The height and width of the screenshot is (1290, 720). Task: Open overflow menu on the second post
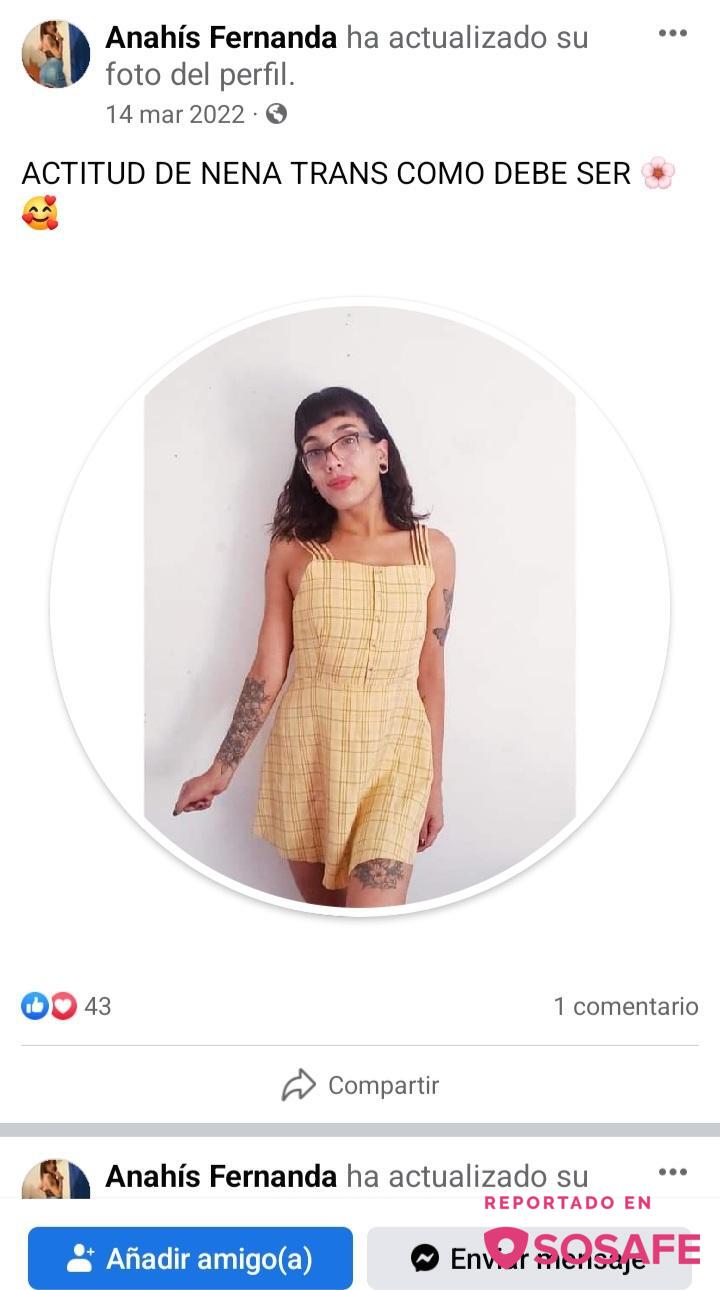point(672,1172)
